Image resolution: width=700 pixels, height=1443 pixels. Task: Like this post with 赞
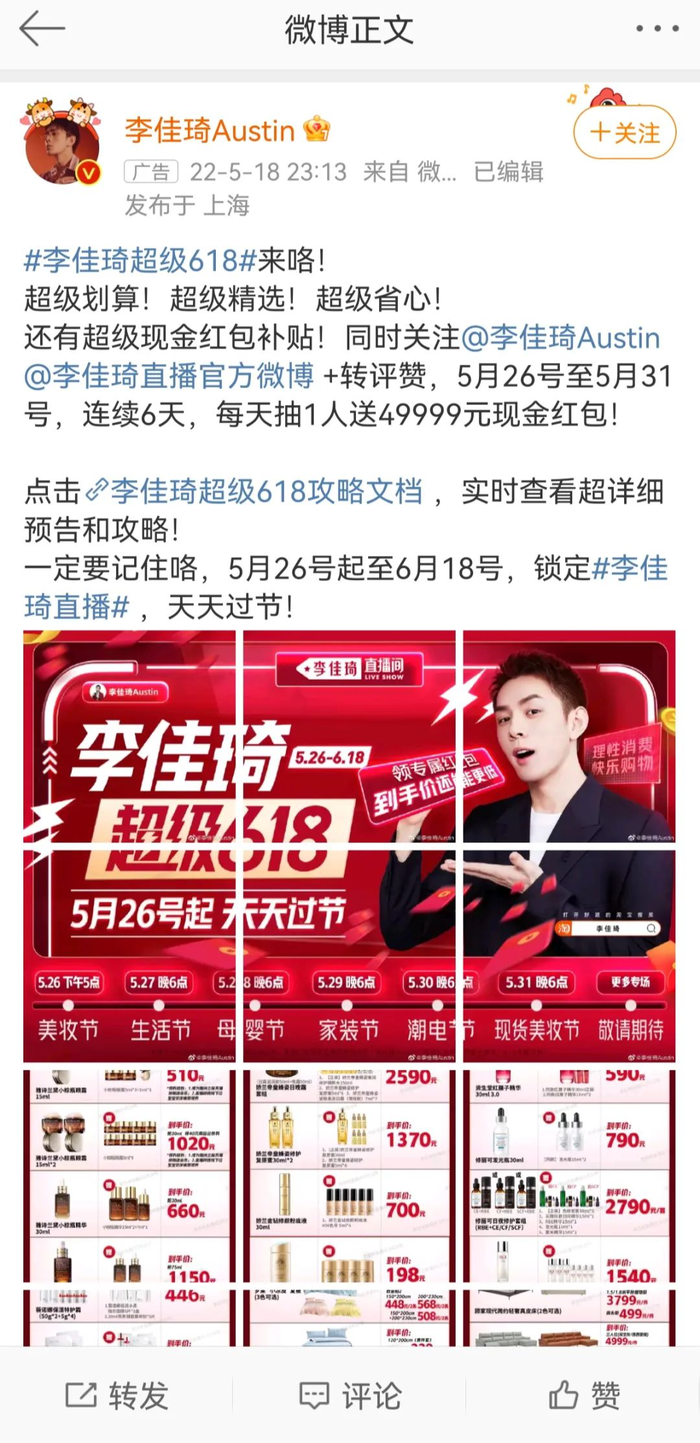coord(584,1395)
